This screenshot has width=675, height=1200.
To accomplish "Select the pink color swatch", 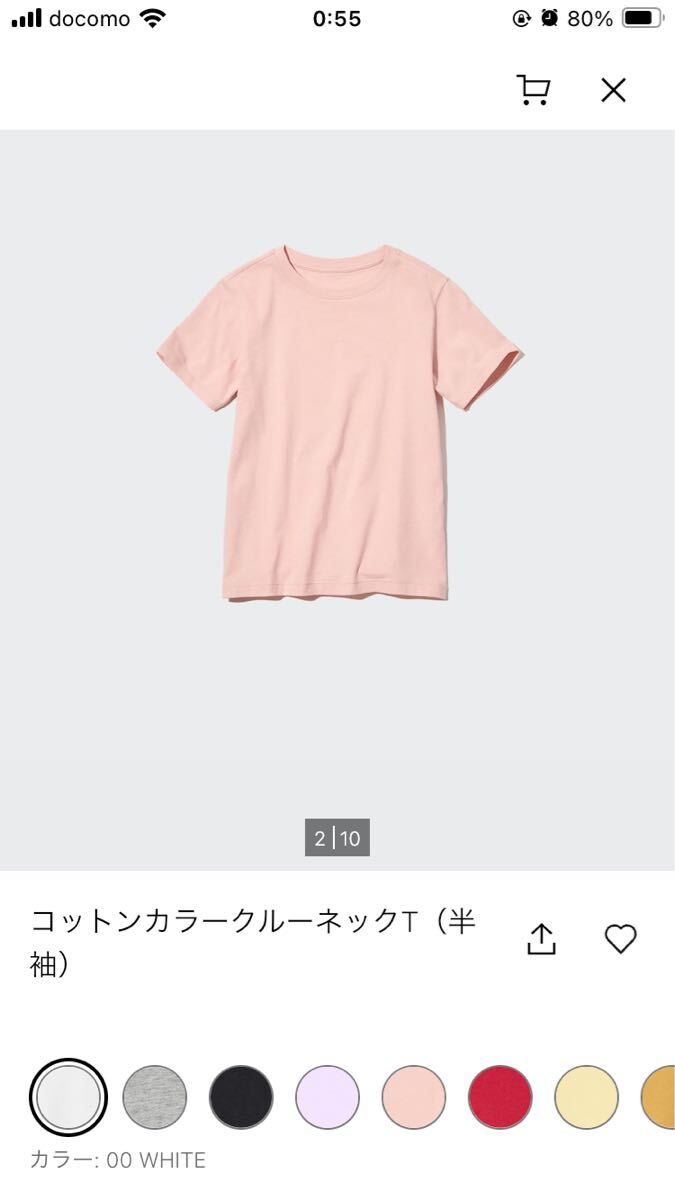I will [413, 1097].
